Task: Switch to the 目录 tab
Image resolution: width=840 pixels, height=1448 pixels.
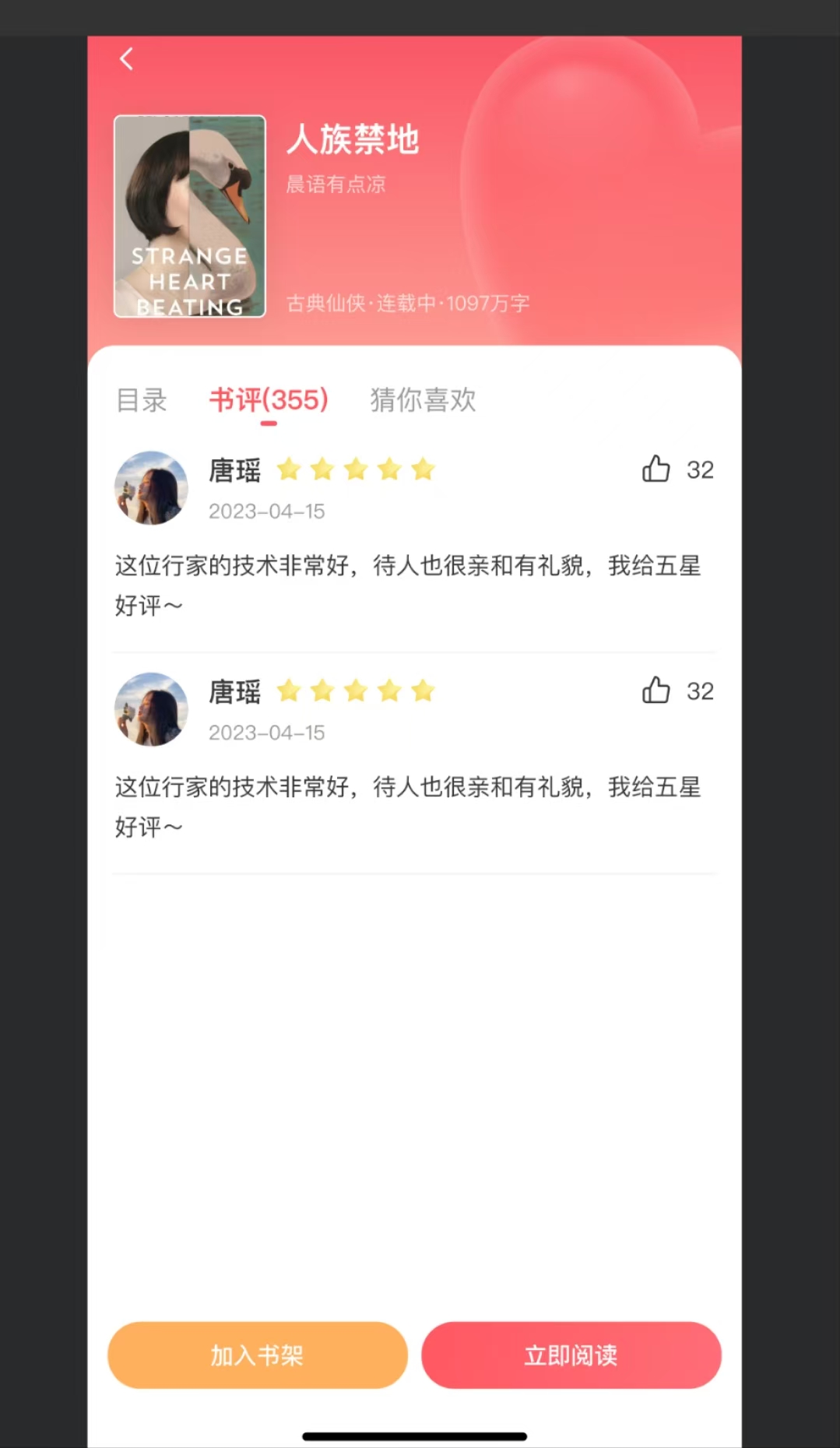Action: coord(142,400)
